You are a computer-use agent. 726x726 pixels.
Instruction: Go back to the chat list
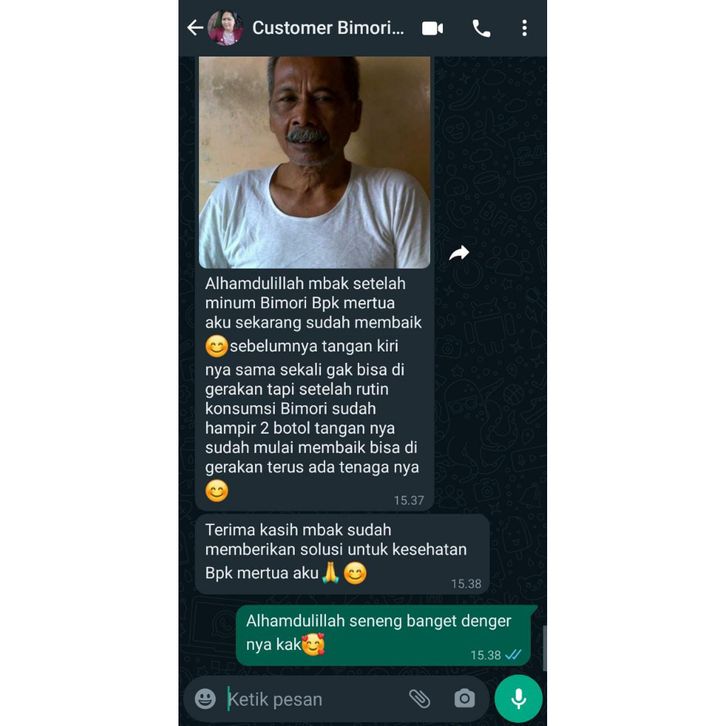pos(195,28)
